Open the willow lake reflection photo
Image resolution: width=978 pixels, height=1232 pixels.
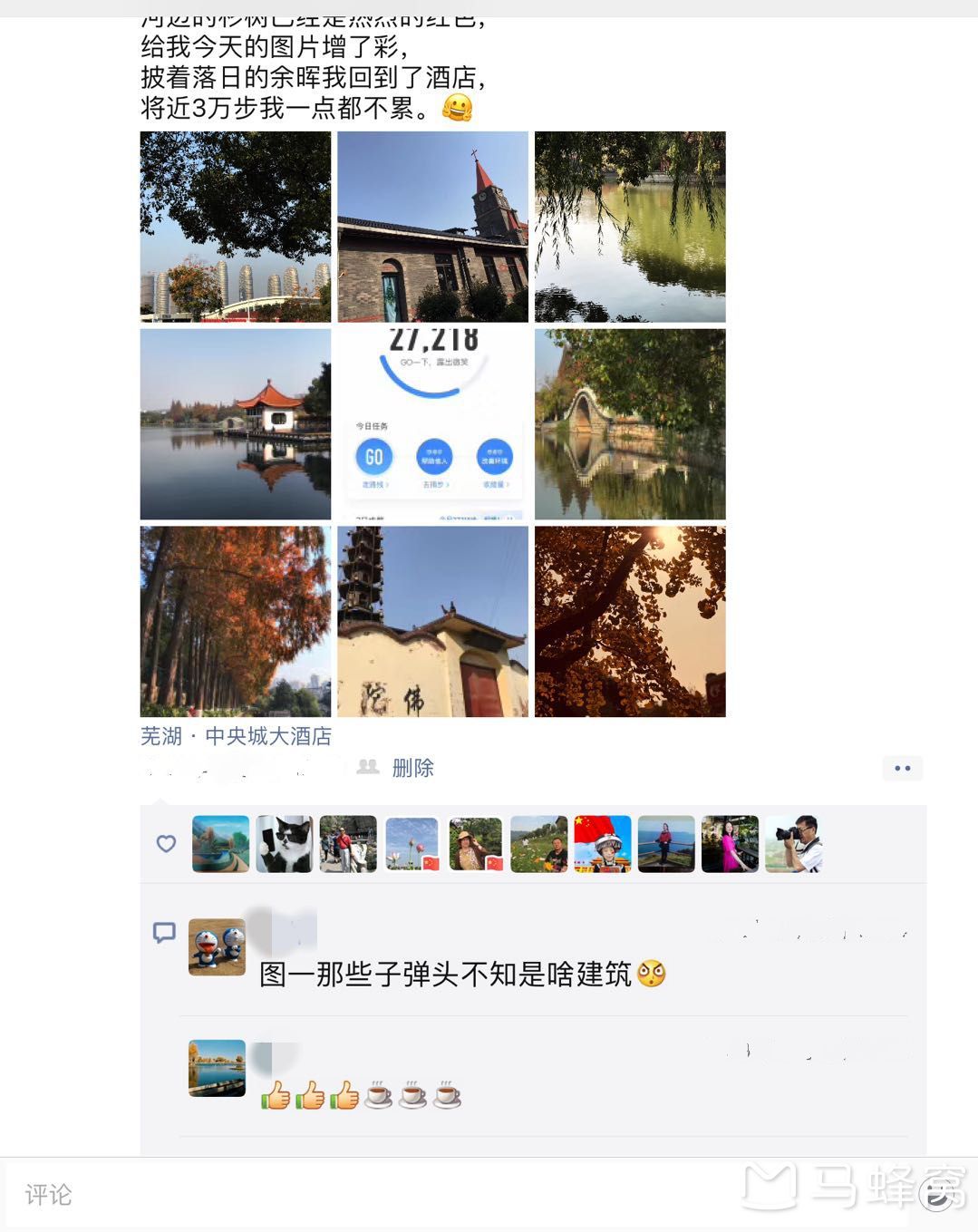(x=630, y=227)
